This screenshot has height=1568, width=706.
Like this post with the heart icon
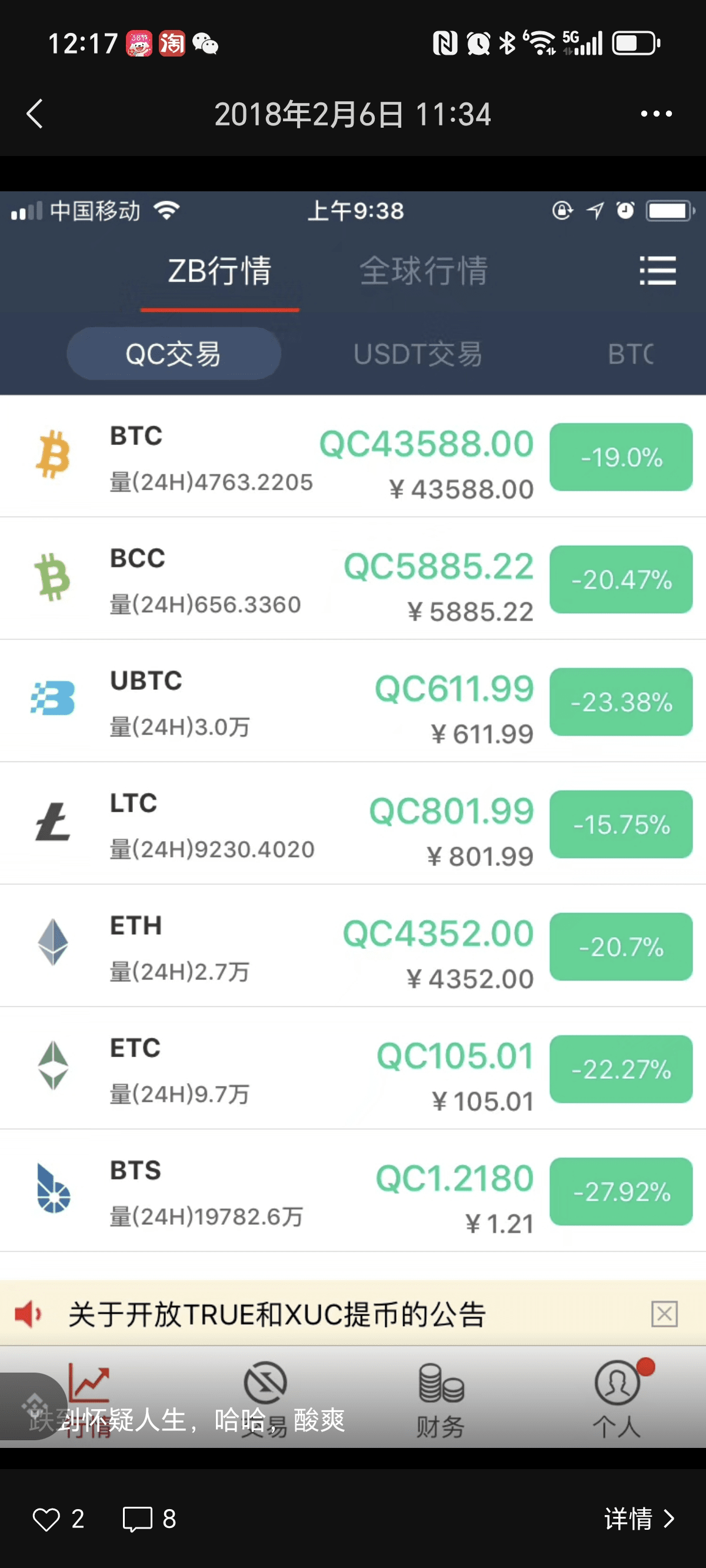pyautogui.click(x=46, y=1519)
